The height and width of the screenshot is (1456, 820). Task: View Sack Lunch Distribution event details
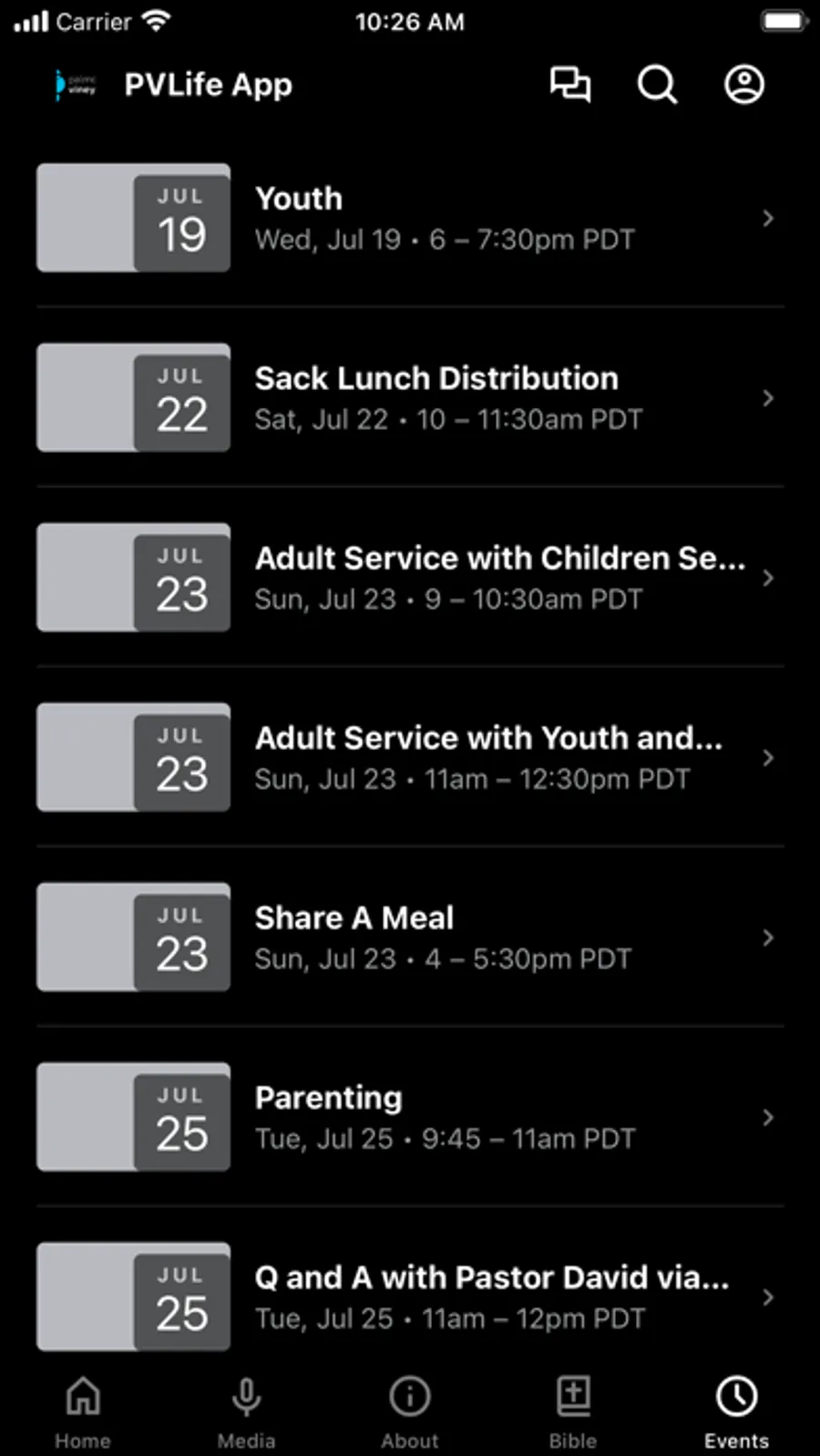410,398
